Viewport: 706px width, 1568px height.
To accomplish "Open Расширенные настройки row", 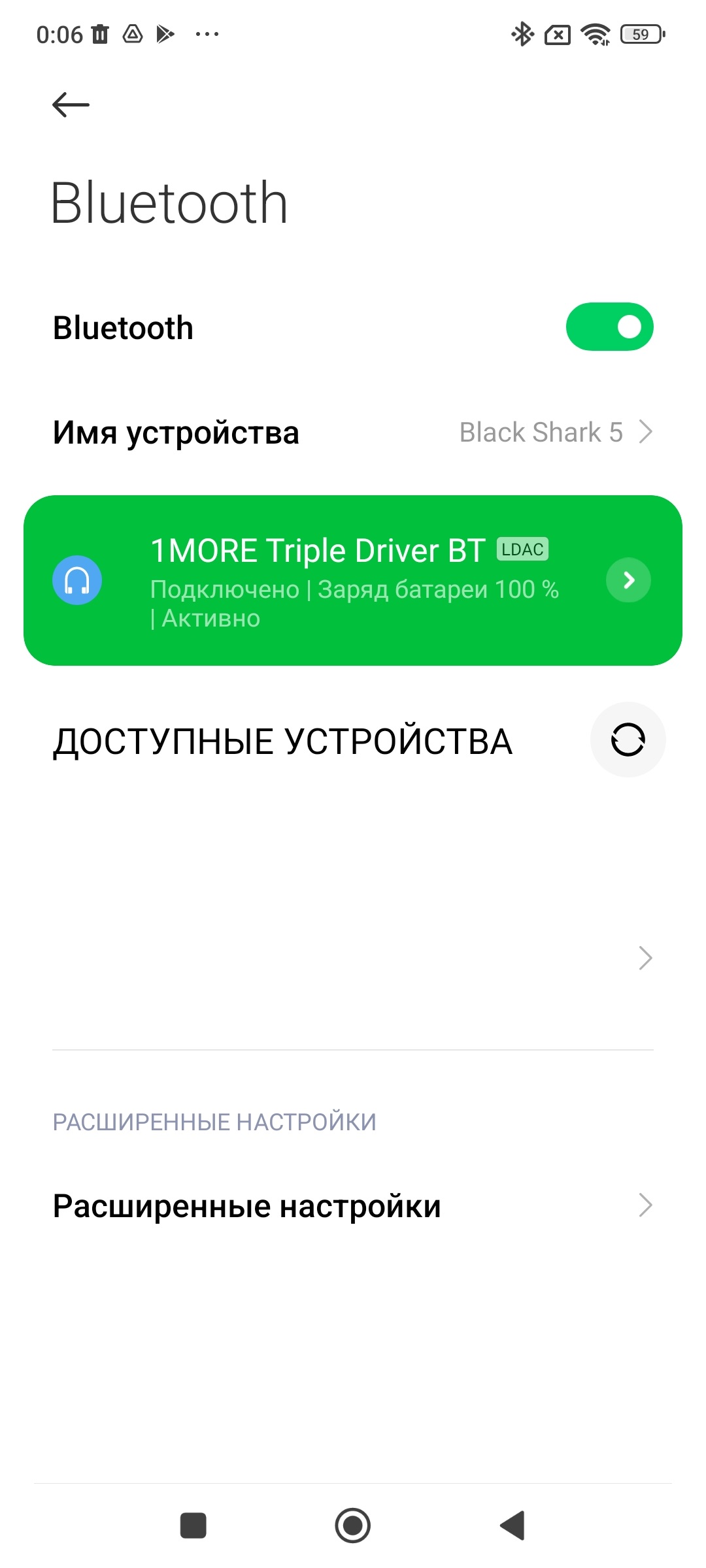I will coord(353,1205).
